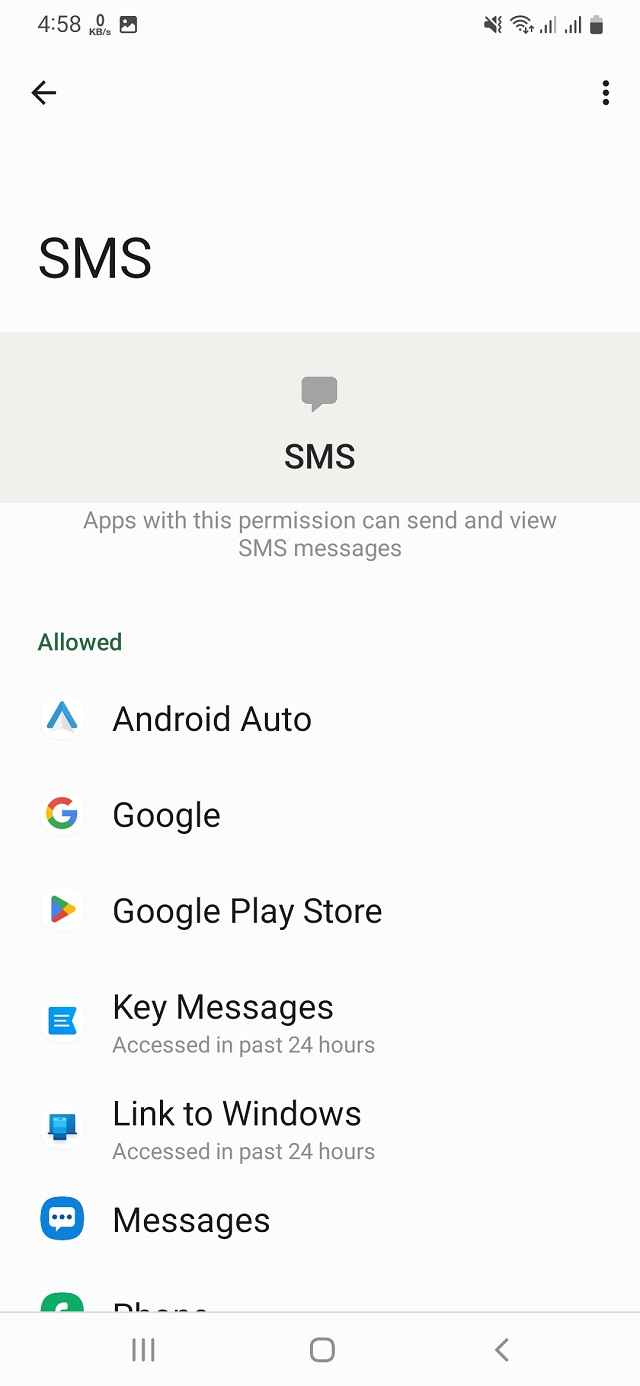Open Android Auto SMS permission

click(212, 720)
